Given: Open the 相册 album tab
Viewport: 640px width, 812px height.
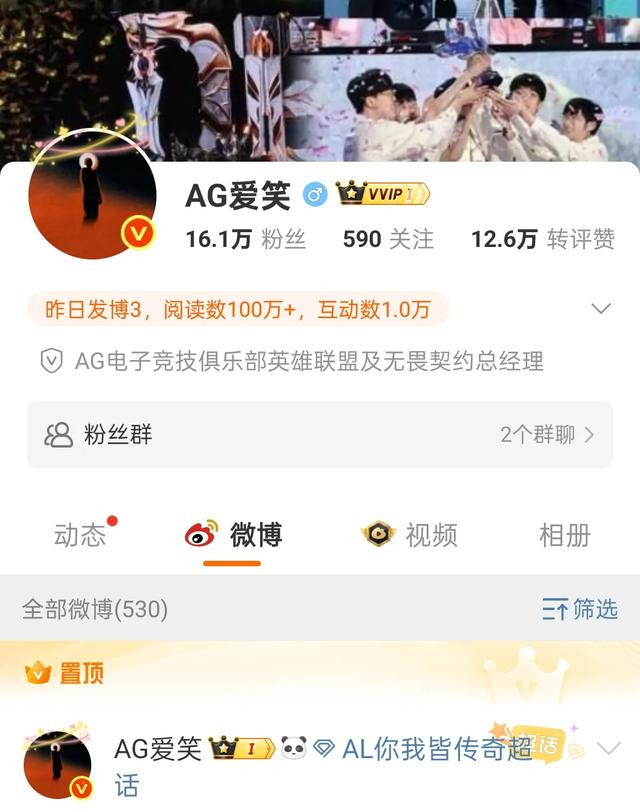Looking at the screenshot, I should tap(565, 536).
